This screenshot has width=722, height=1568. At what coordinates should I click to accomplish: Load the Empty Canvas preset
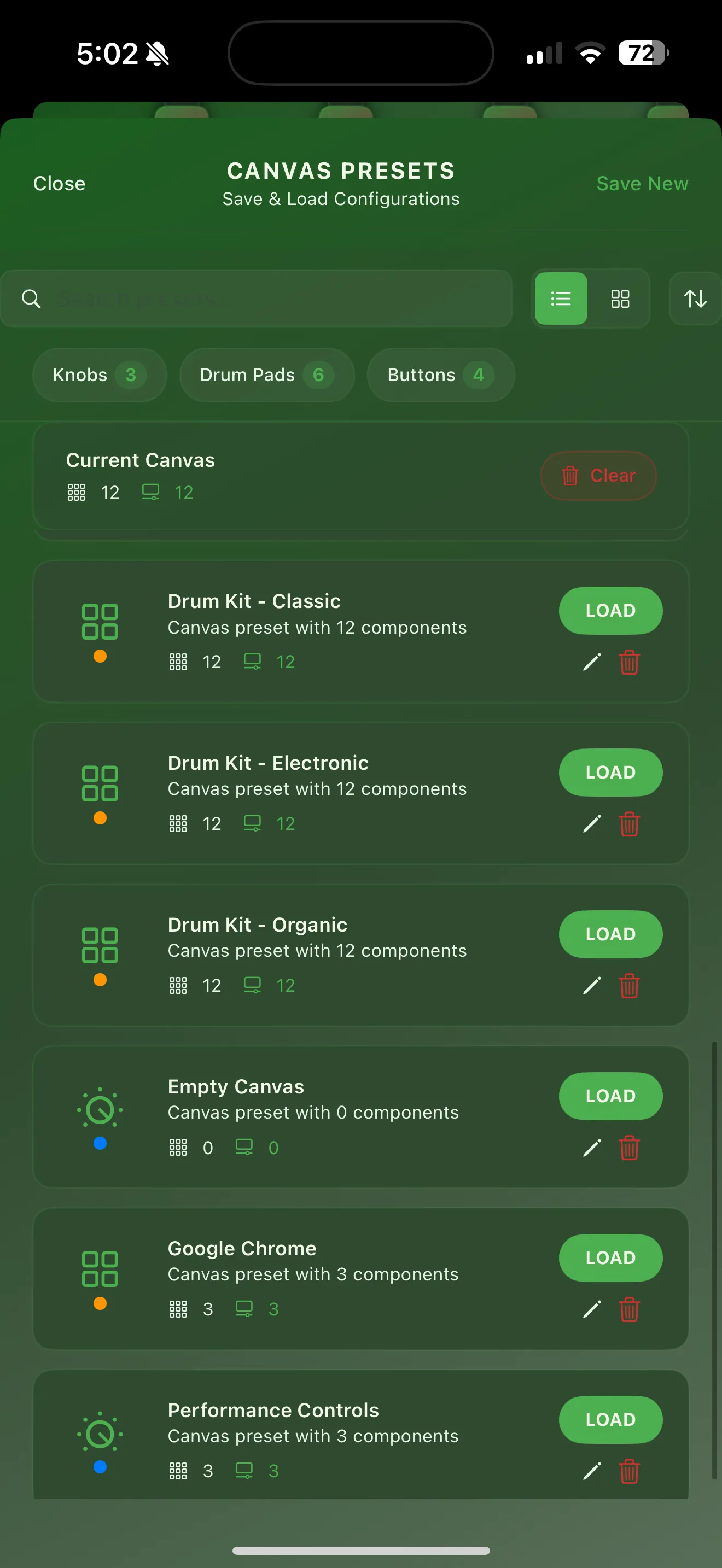coord(610,1096)
